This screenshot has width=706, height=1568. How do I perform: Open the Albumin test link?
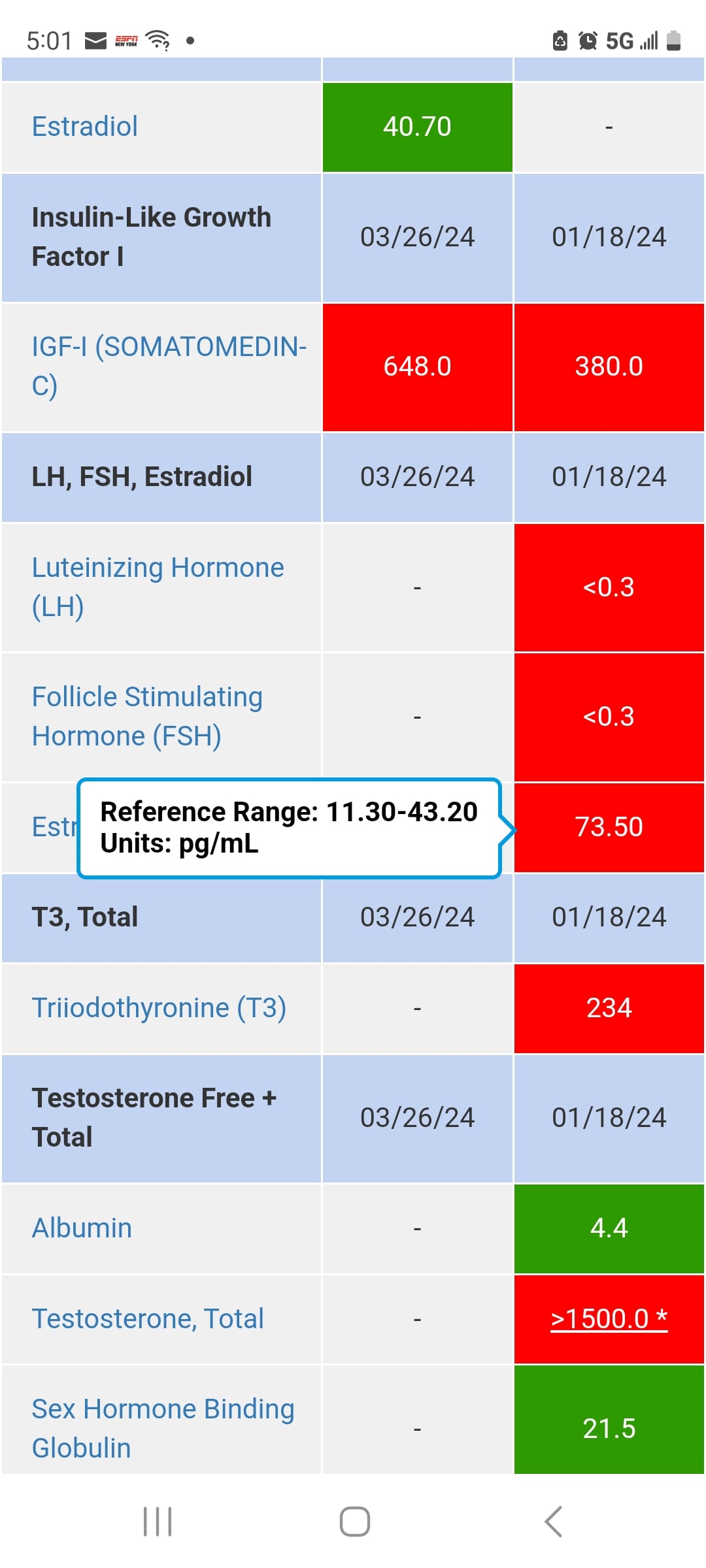(82, 1228)
